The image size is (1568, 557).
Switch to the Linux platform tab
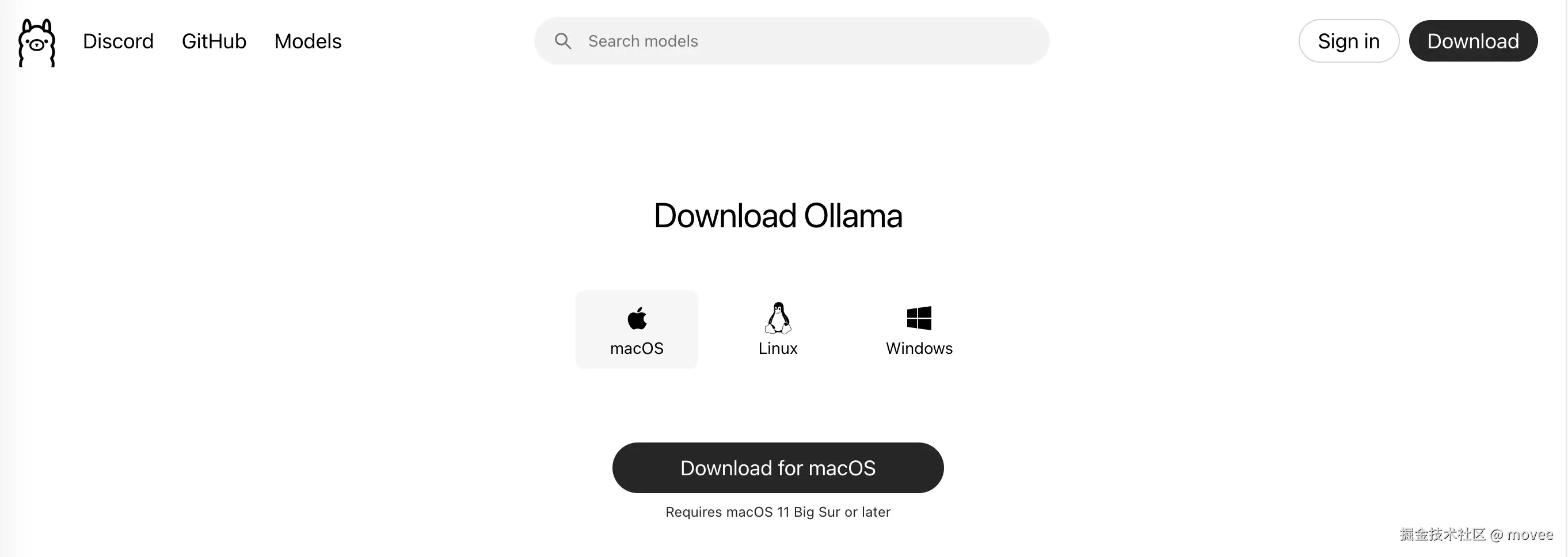coord(777,329)
